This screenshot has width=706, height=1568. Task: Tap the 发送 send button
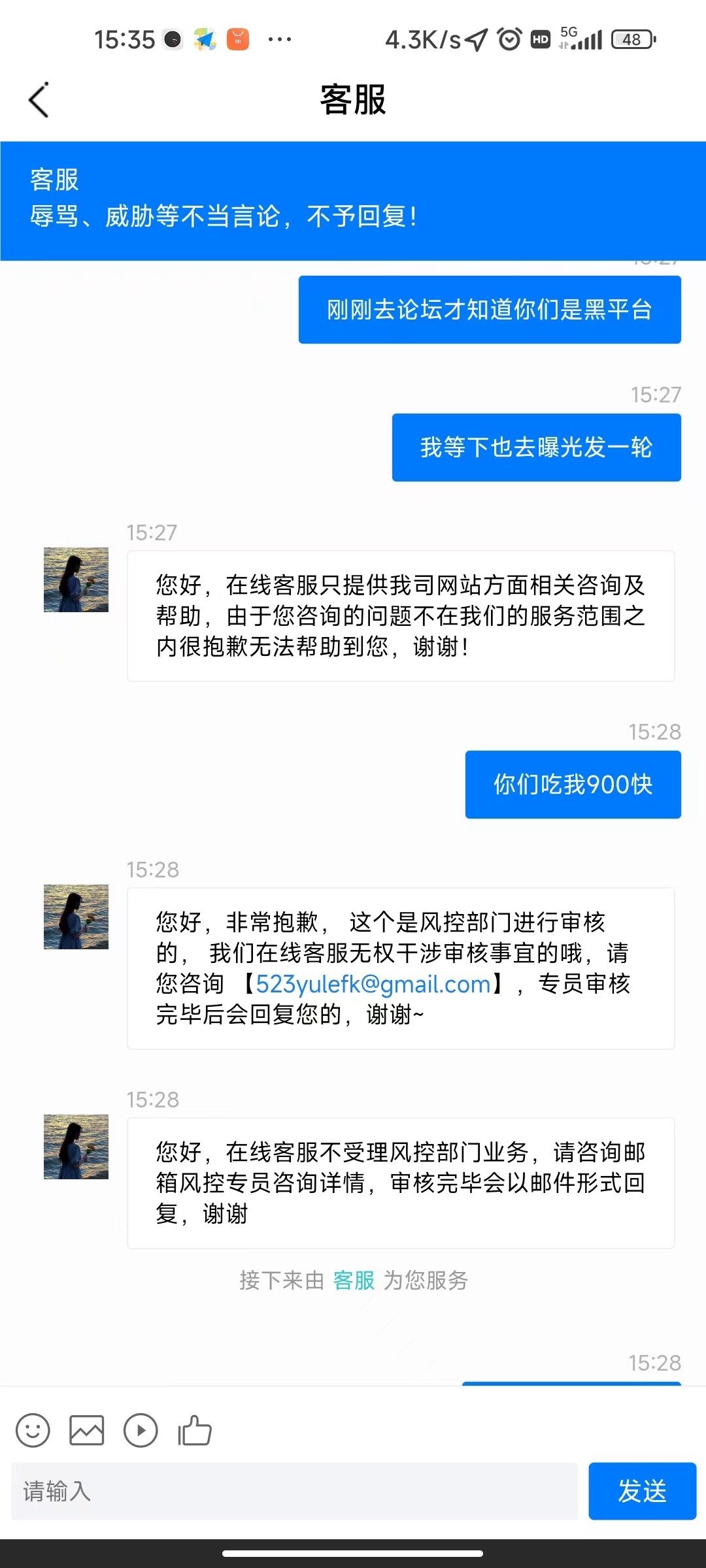click(x=642, y=1491)
